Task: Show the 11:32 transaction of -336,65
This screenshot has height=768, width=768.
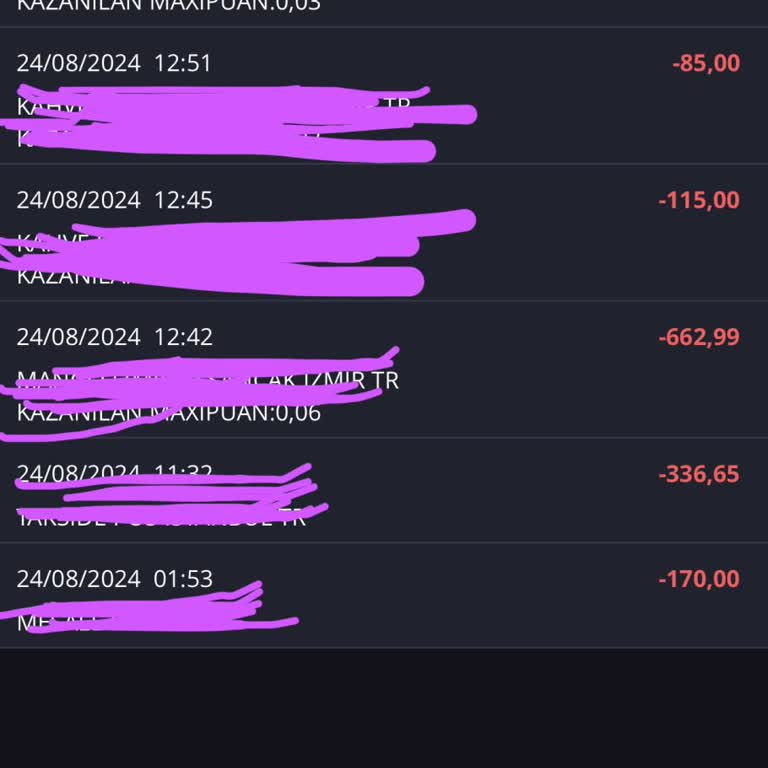Action: pos(384,491)
